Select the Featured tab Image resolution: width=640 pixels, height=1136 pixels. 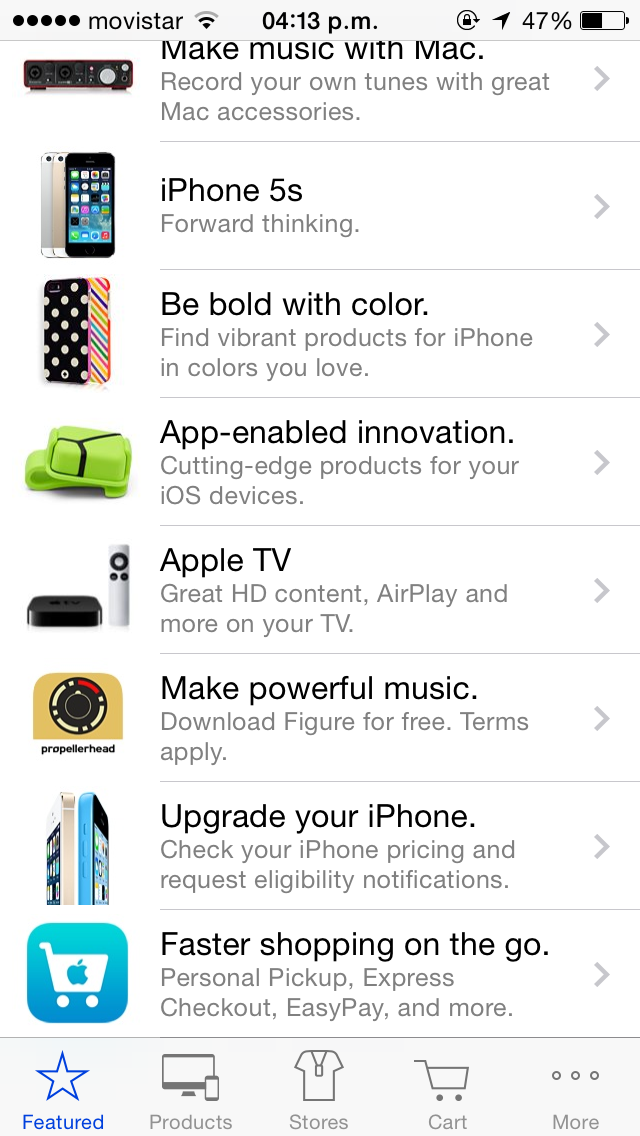coord(62,1090)
